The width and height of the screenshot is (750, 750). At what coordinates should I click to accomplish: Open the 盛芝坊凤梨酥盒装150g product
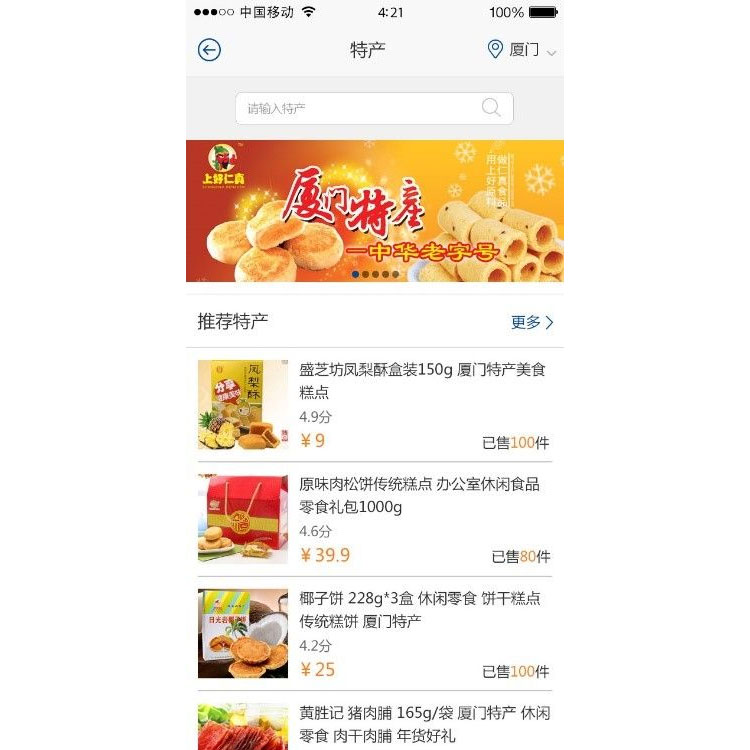(422, 380)
